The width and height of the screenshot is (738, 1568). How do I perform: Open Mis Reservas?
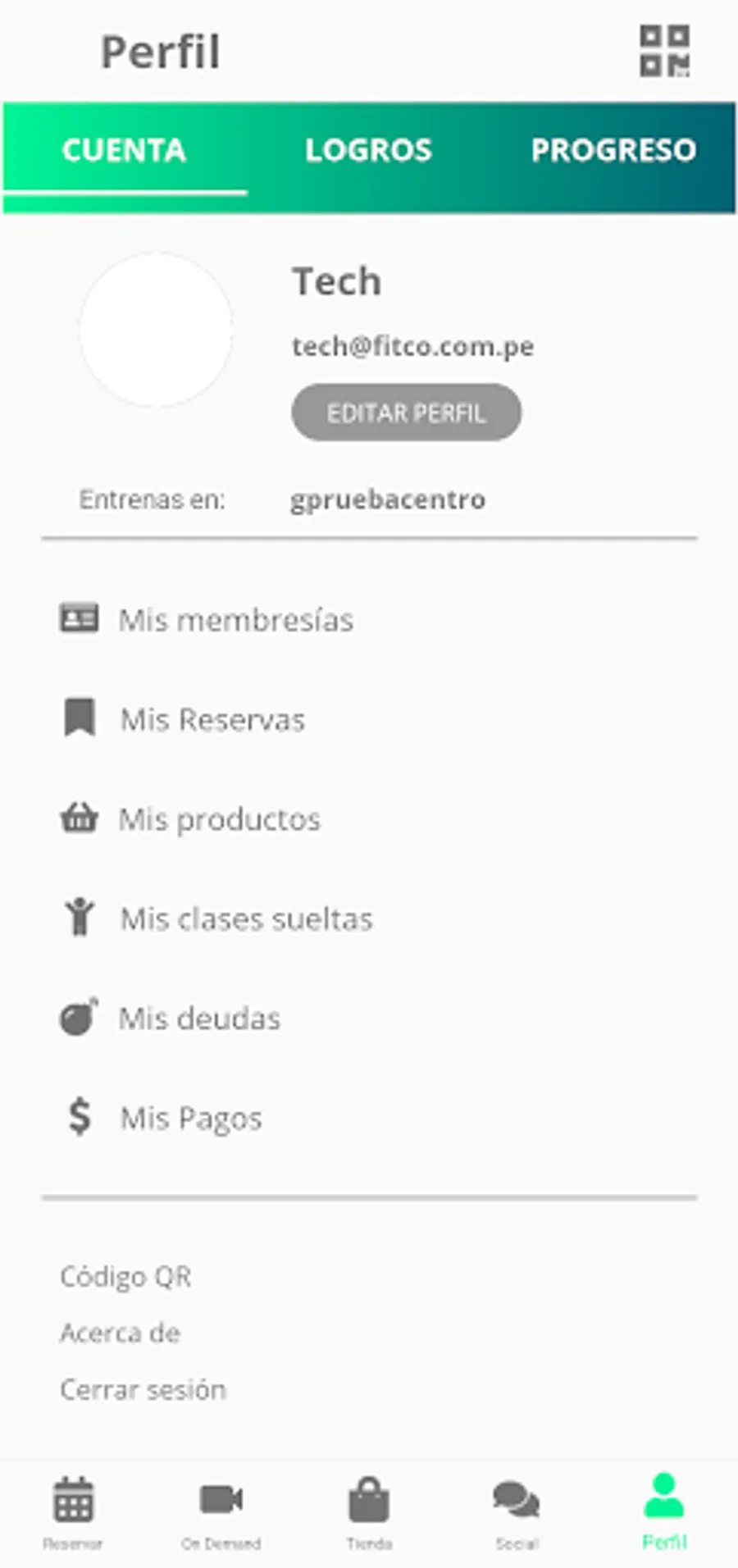[212, 720]
